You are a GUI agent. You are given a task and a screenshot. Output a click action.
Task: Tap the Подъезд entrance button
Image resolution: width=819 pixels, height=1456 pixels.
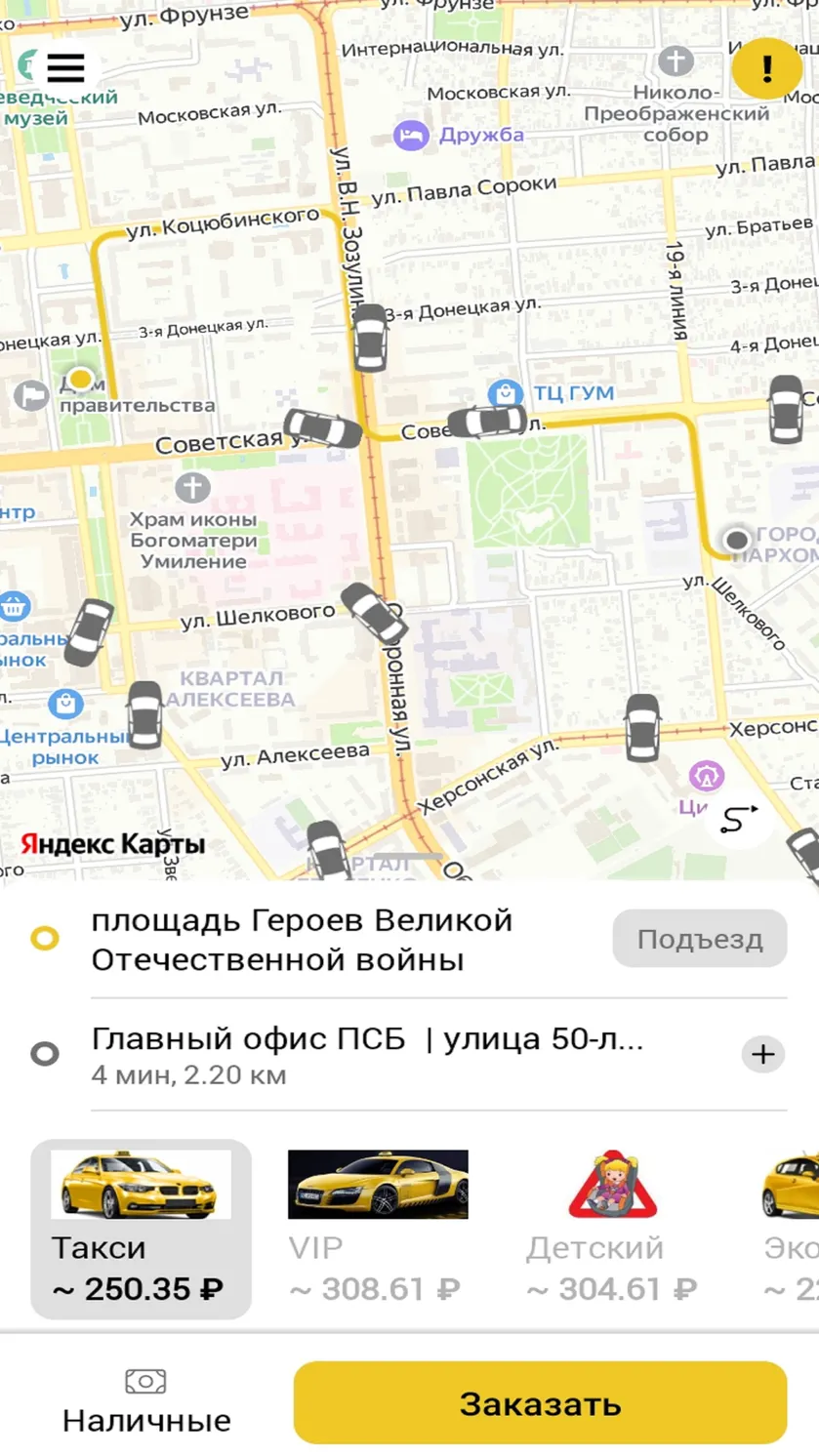(x=700, y=939)
